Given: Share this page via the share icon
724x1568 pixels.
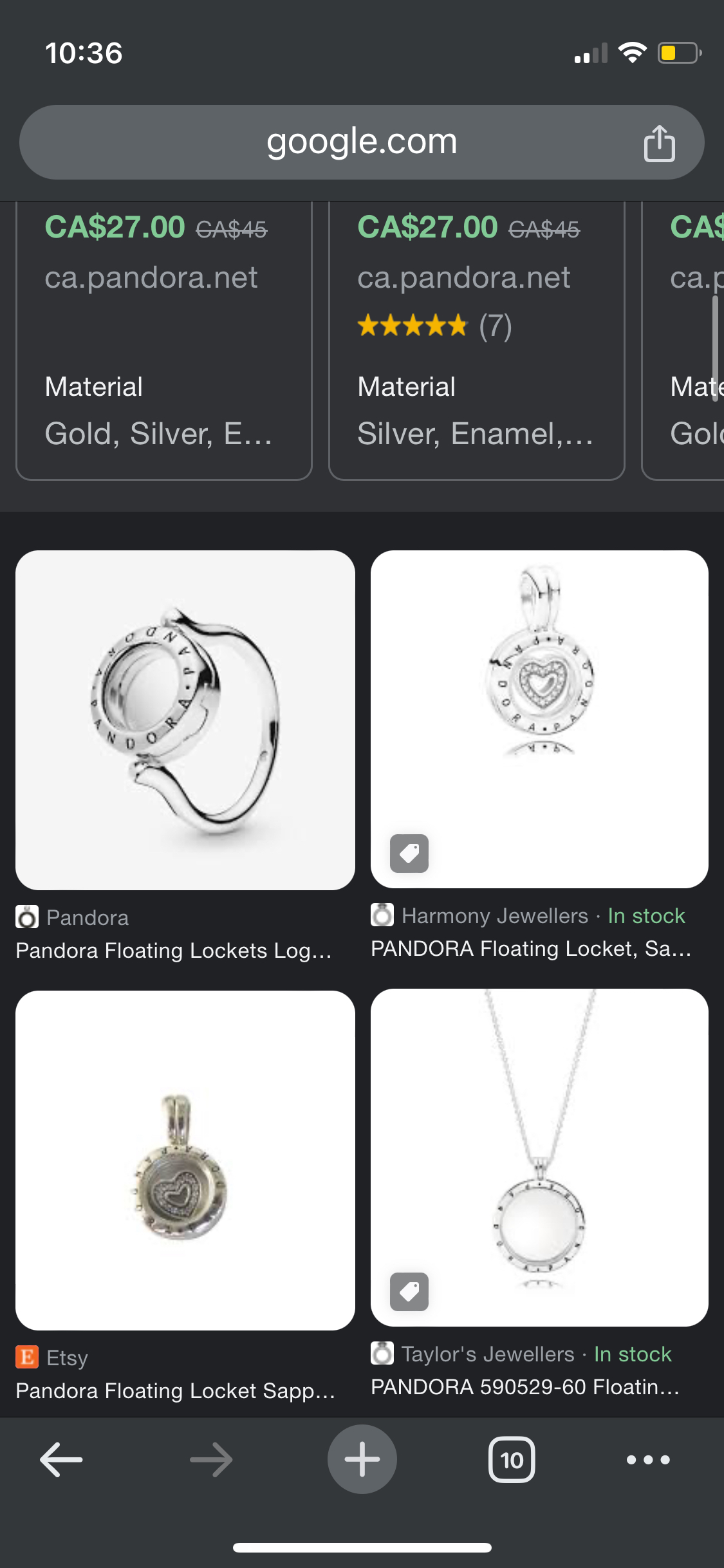Looking at the screenshot, I should tap(659, 143).
